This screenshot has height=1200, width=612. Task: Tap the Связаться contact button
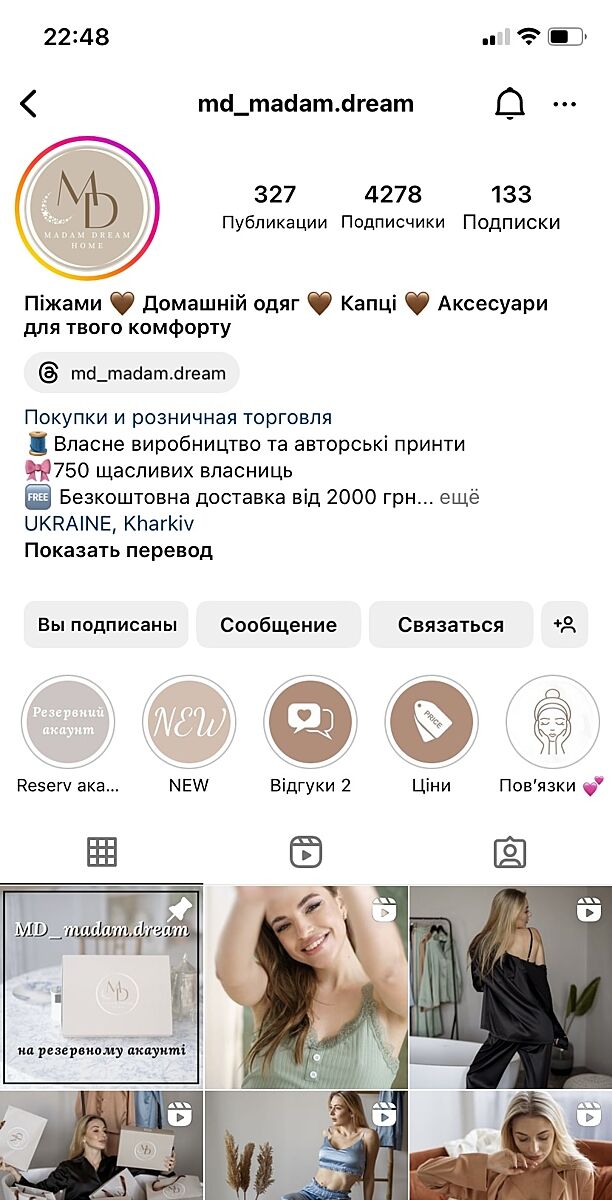450,625
